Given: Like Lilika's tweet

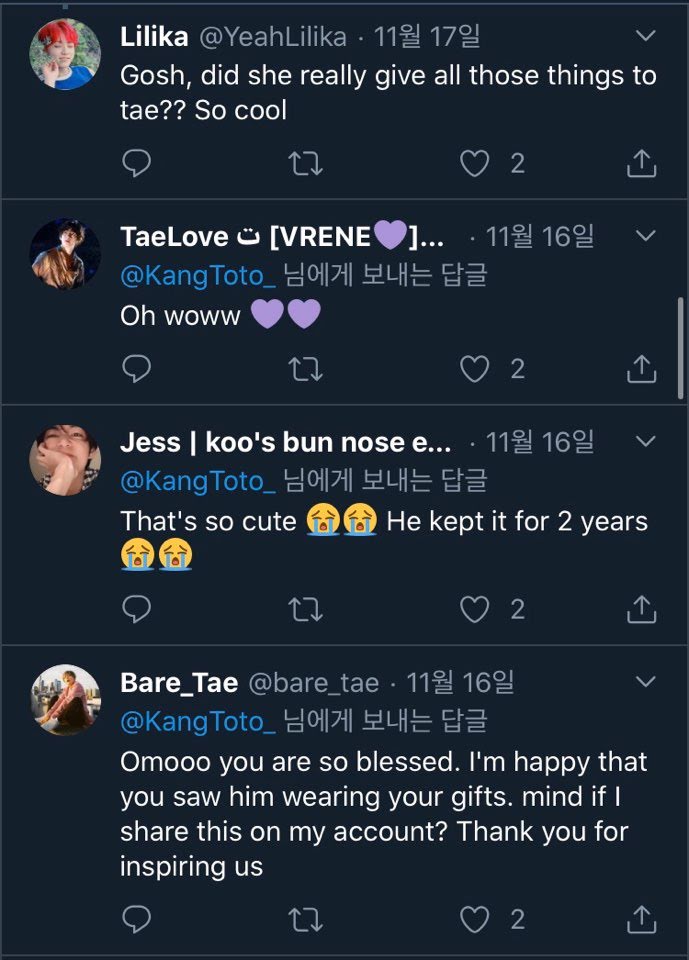Looking at the screenshot, I should [474, 163].
